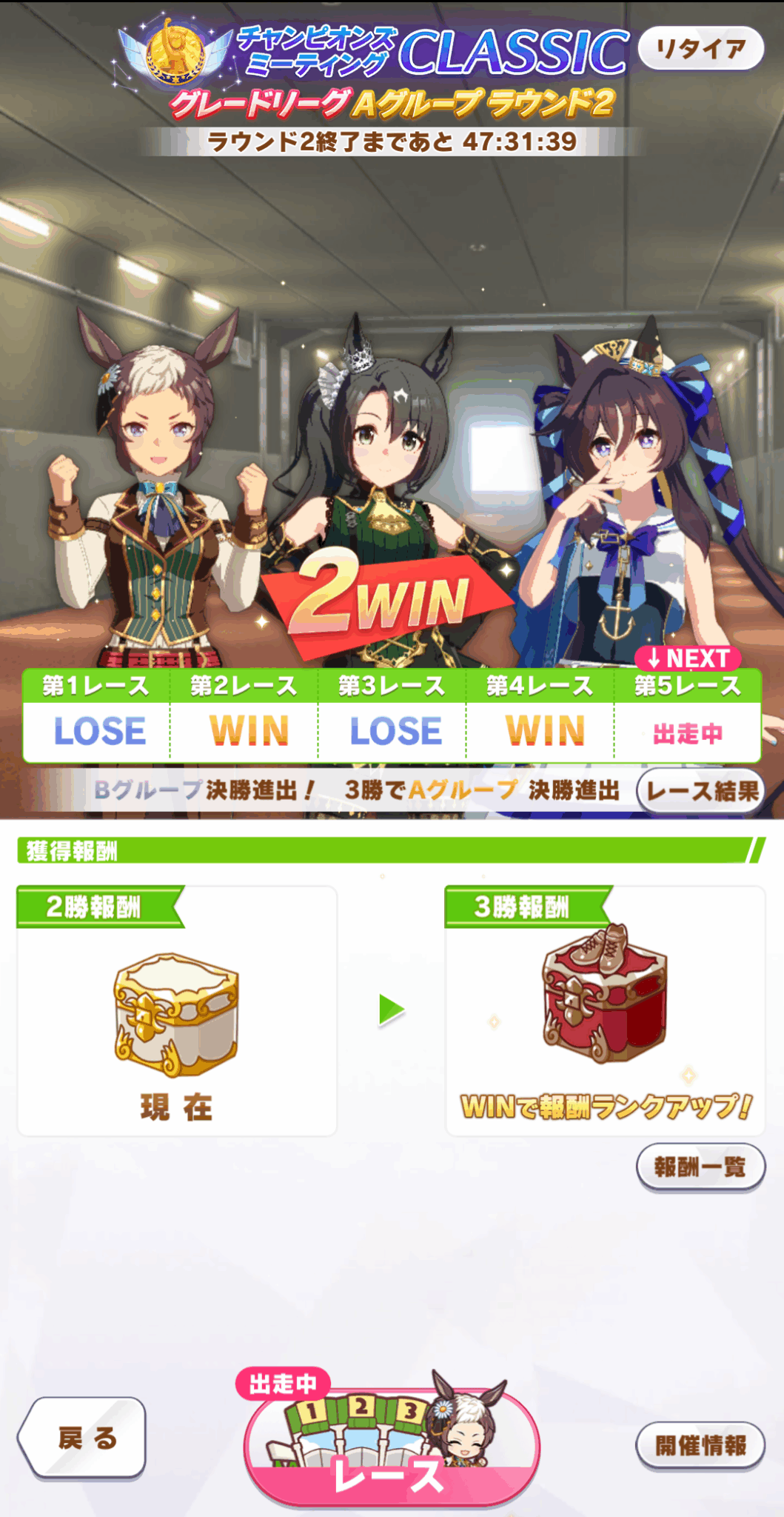Go back with the 戻る button
The image size is (784, 1517).
(x=83, y=1438)
